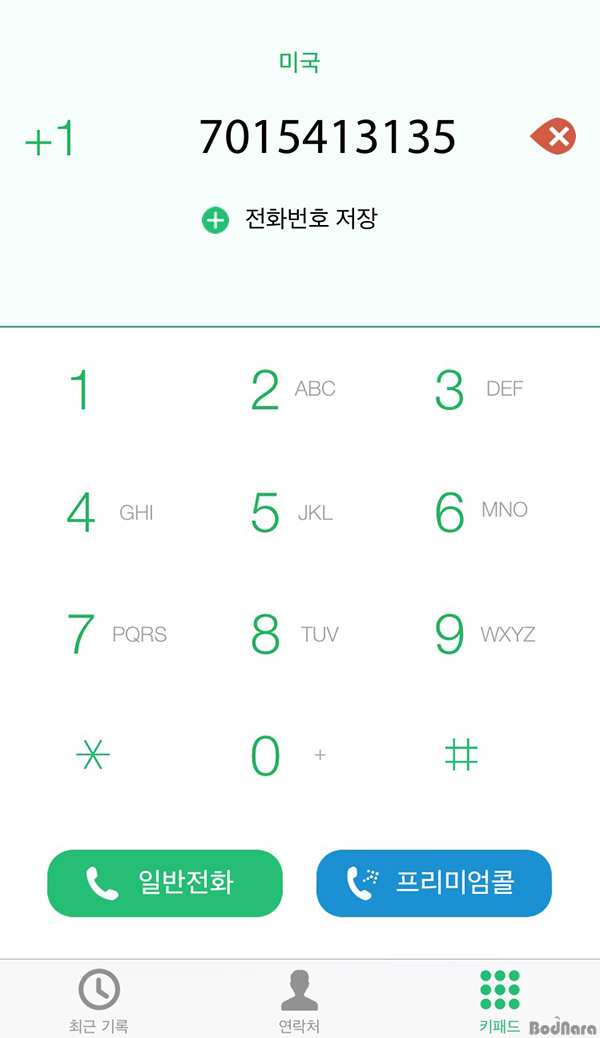This screenshot has width=600, height=1038.
Task: Tap the asterisk key
Action: (93, 755)
